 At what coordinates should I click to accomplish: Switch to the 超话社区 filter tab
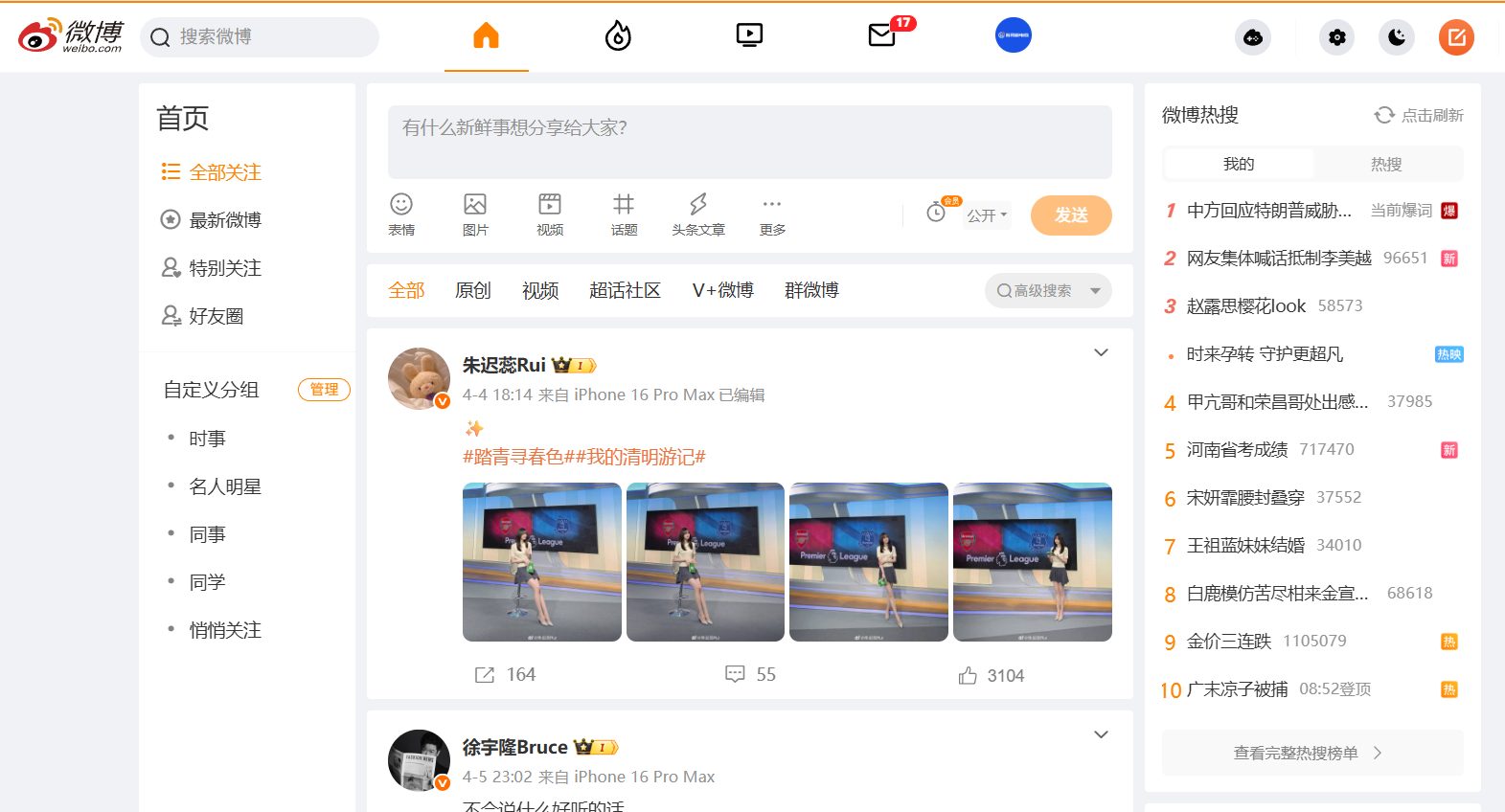click(625, 290)
